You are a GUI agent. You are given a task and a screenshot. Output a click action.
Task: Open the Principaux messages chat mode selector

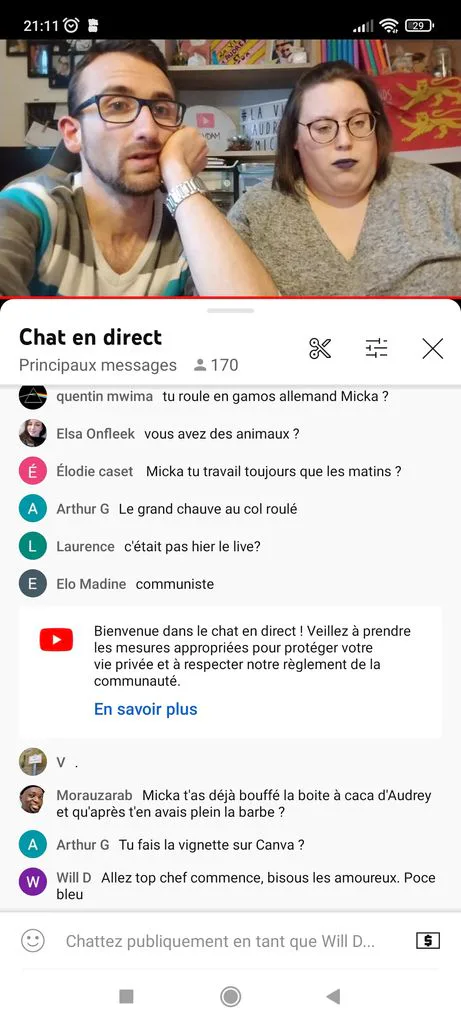tap(98, 365)
